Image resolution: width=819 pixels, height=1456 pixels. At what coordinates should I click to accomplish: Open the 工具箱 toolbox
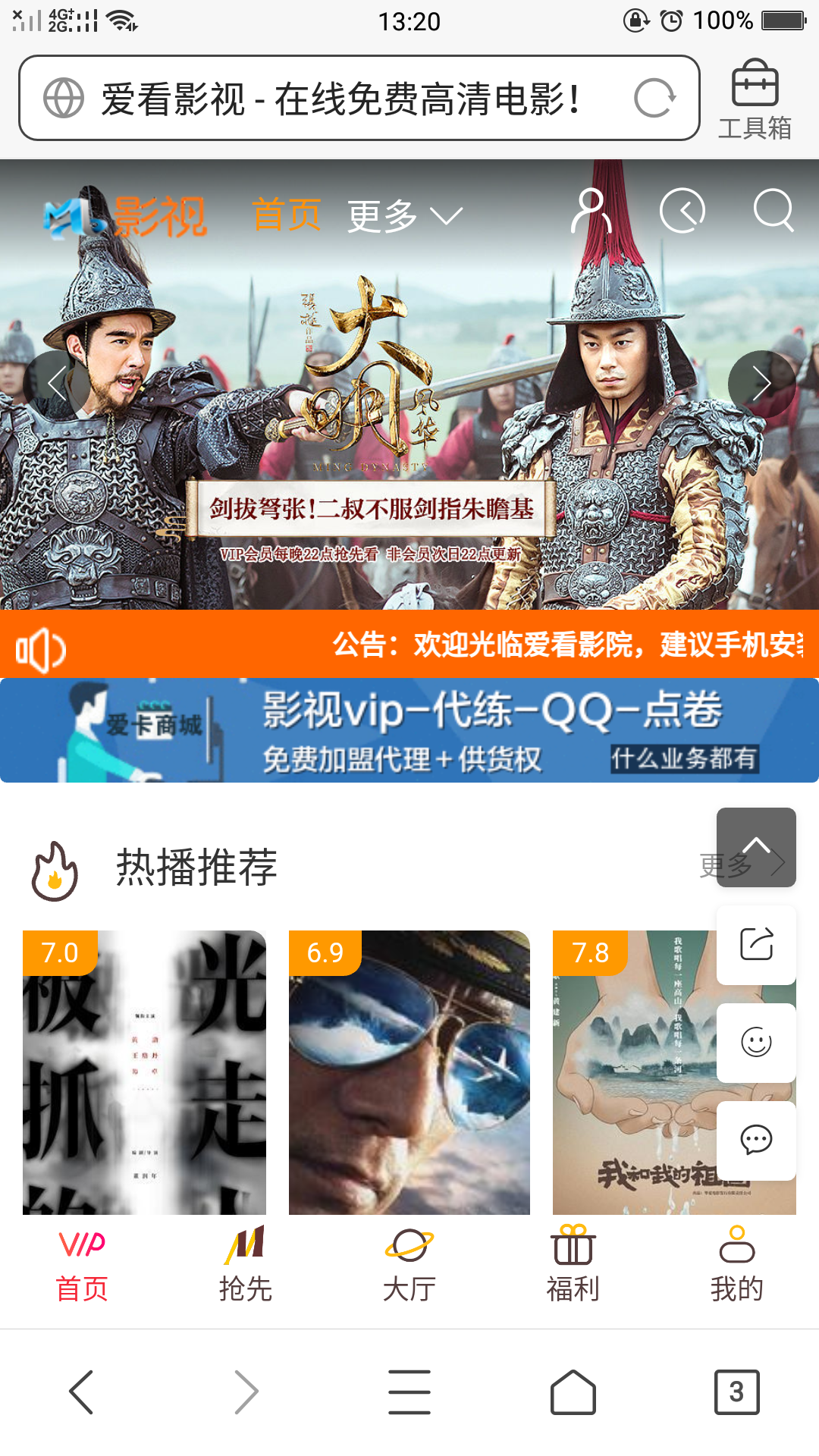pyautogui.click(x=755, y=100)
